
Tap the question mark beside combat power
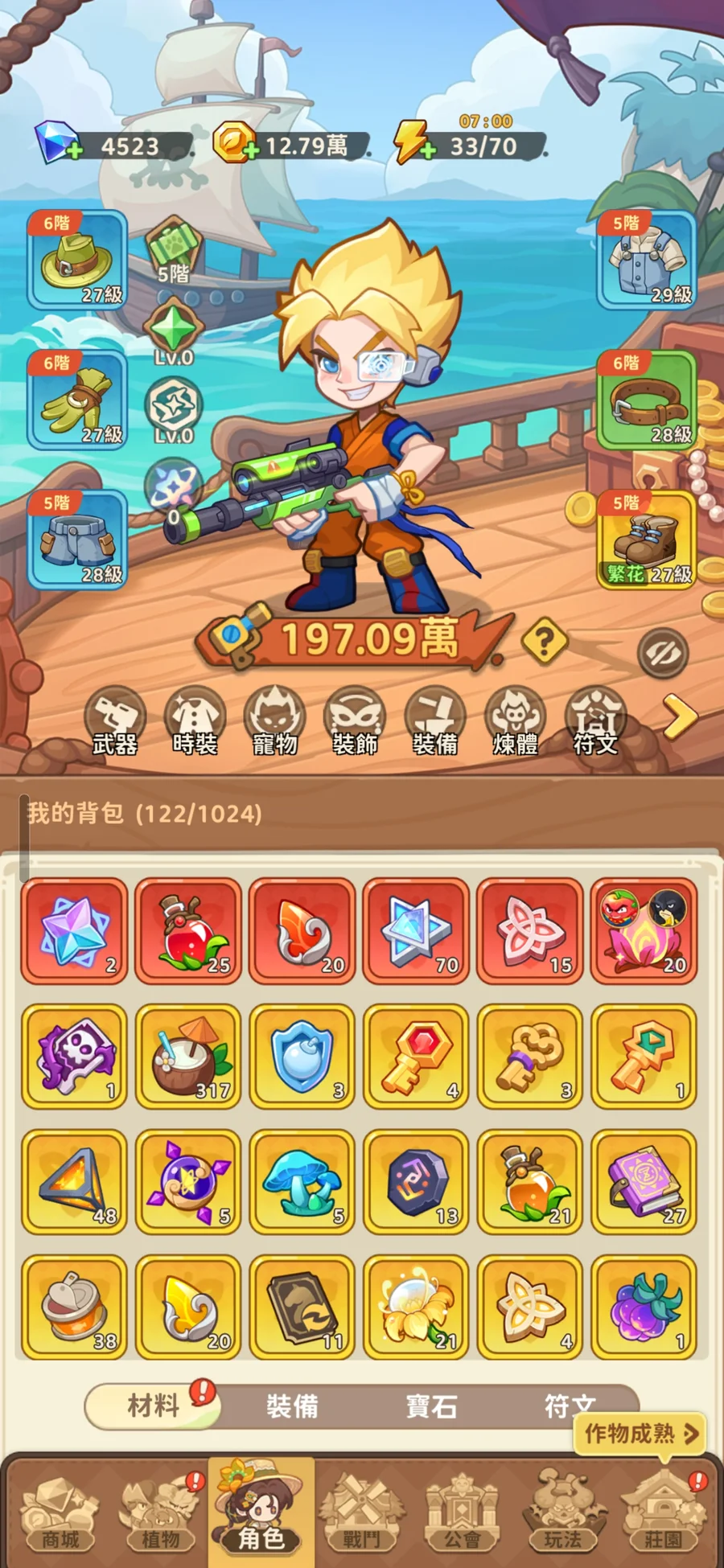[x=545, y=641]
